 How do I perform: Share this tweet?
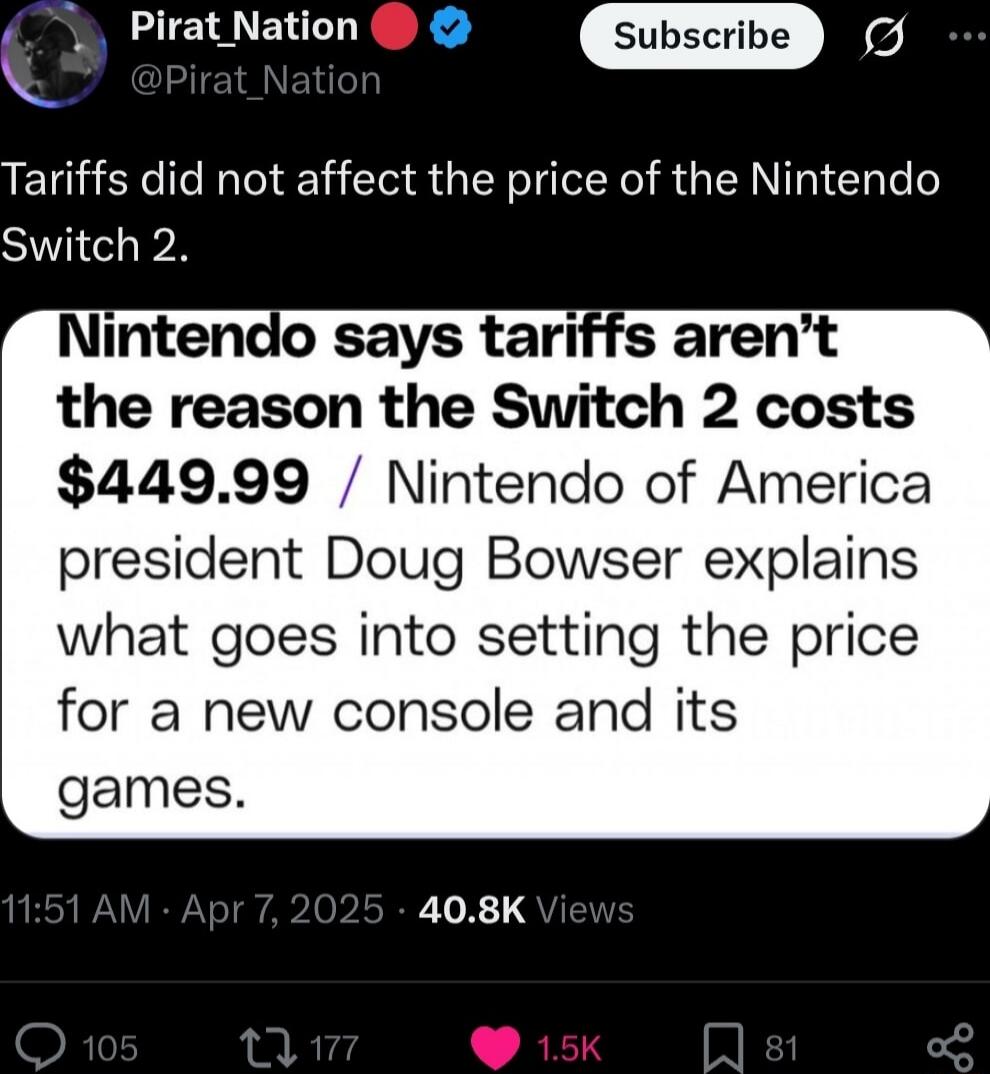point(950,1046)
